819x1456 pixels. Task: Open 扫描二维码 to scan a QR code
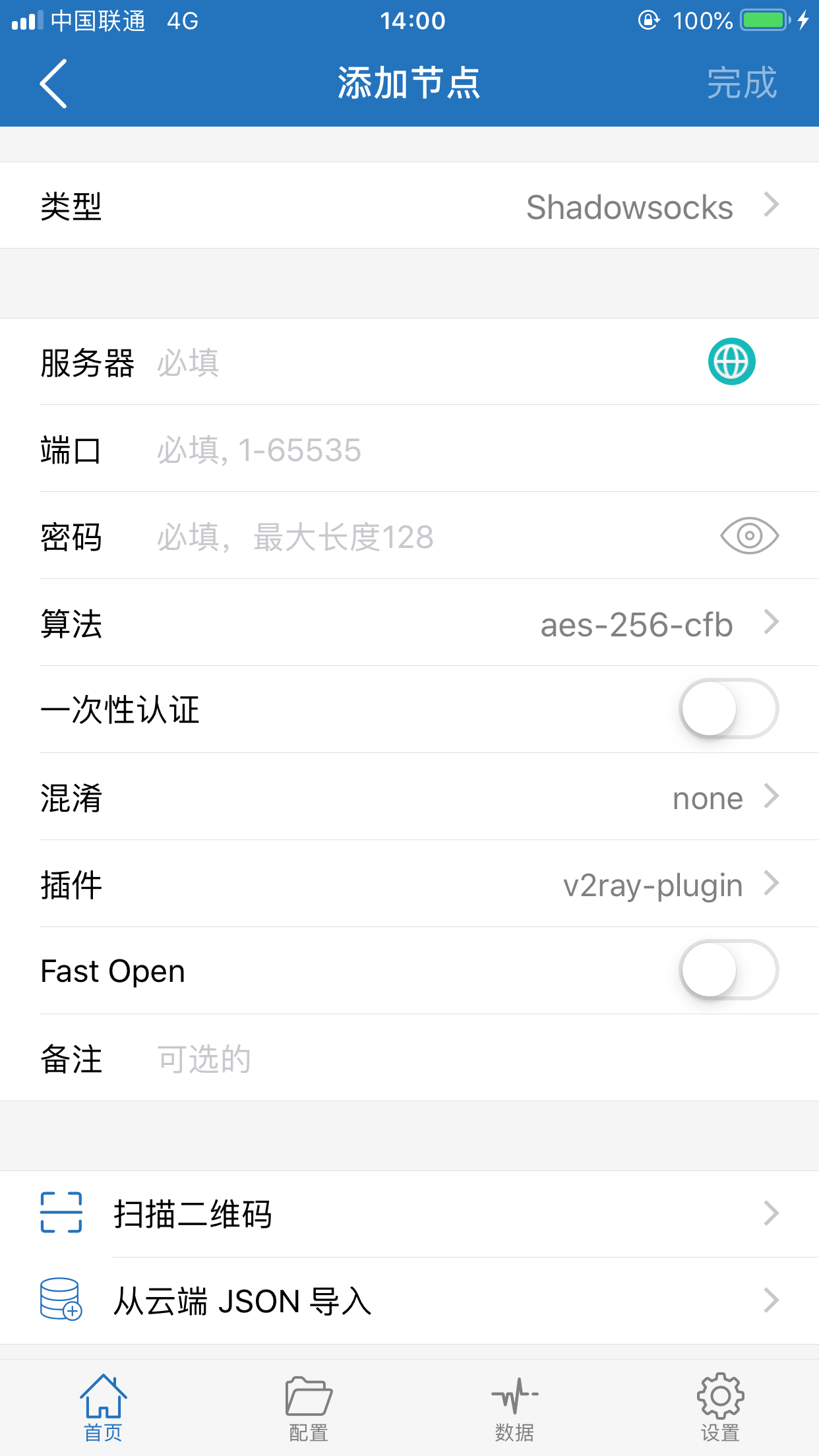pyautogui.click(x=409, y=1214)
